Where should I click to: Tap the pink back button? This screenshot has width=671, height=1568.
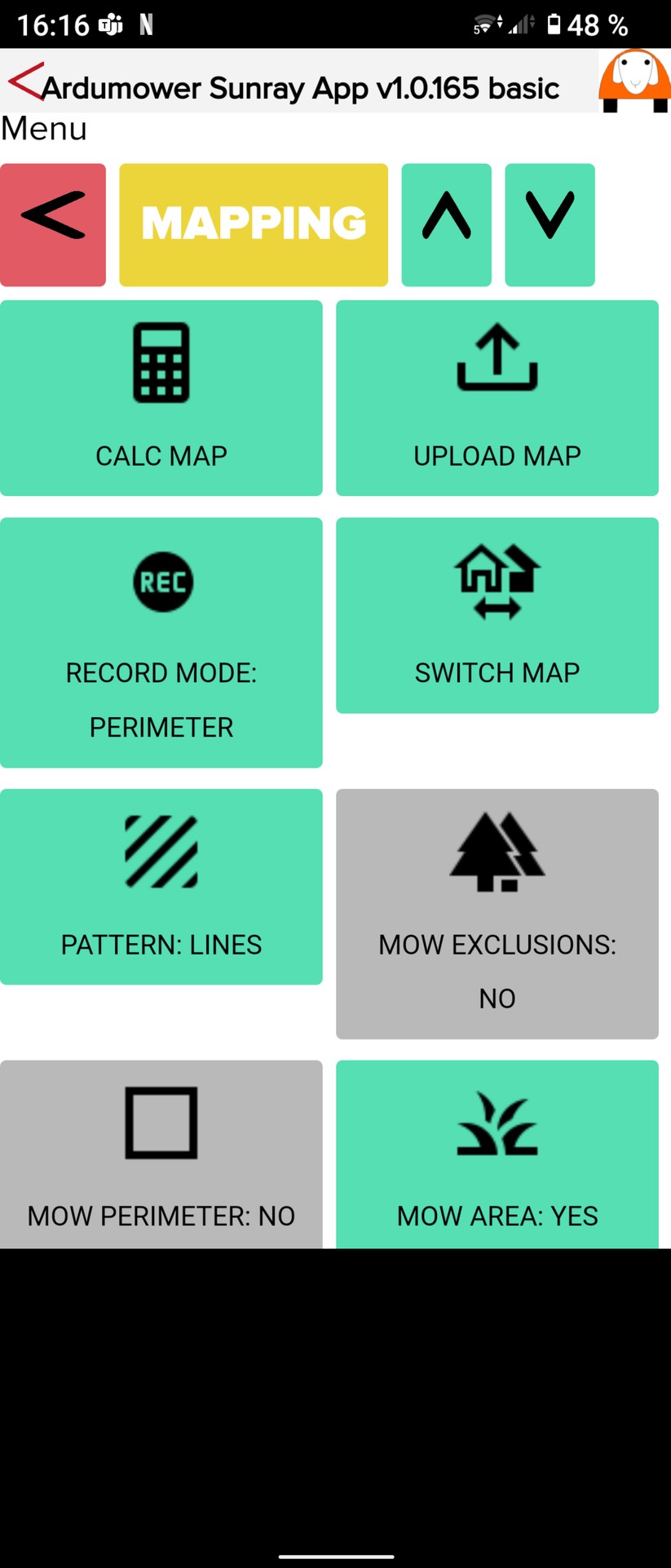pyautogui.click(x=53, y=224)
